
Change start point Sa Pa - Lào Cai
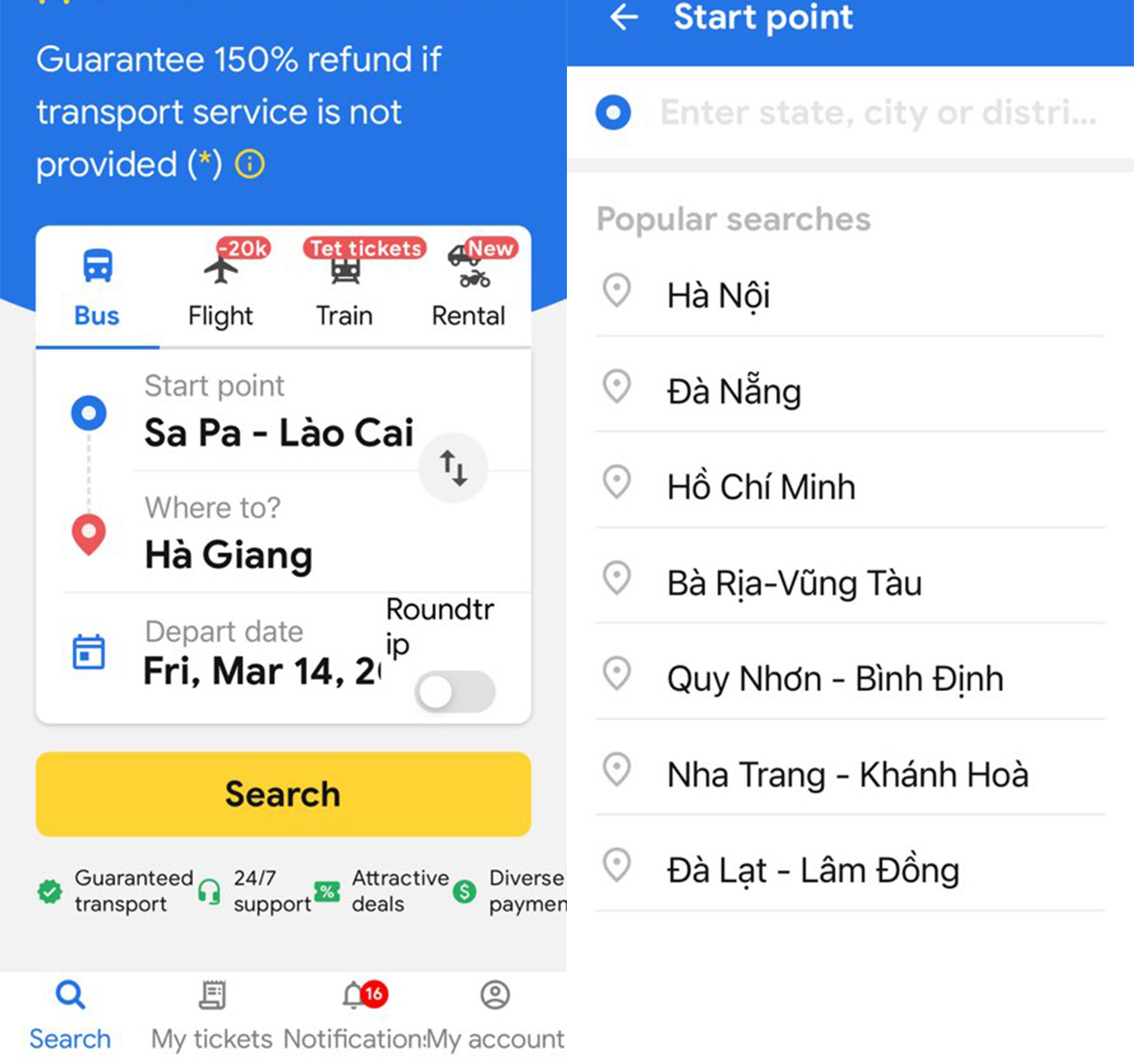[278, 432]
